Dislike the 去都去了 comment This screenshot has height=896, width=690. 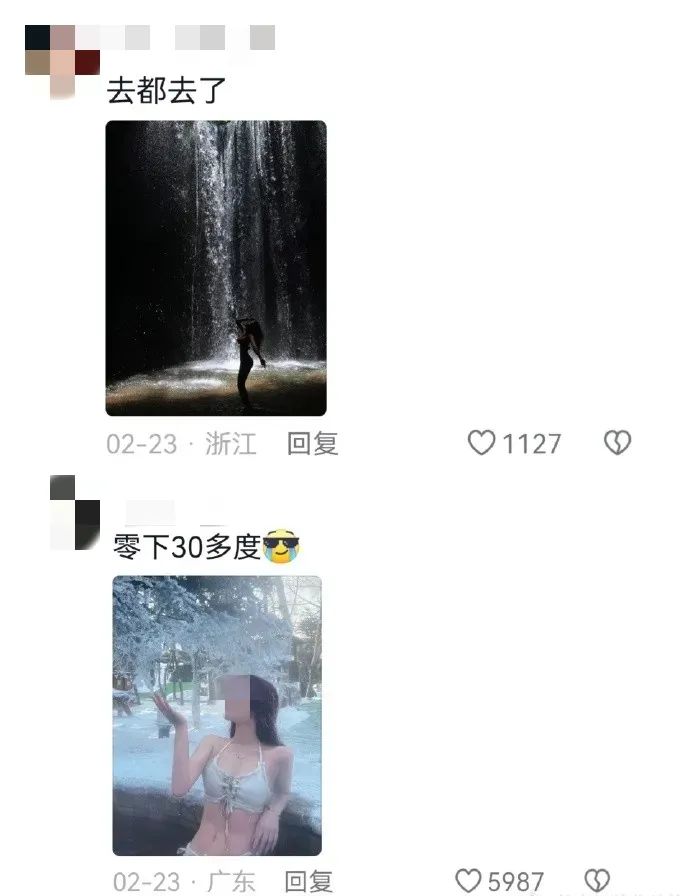[x=617, y=443]
